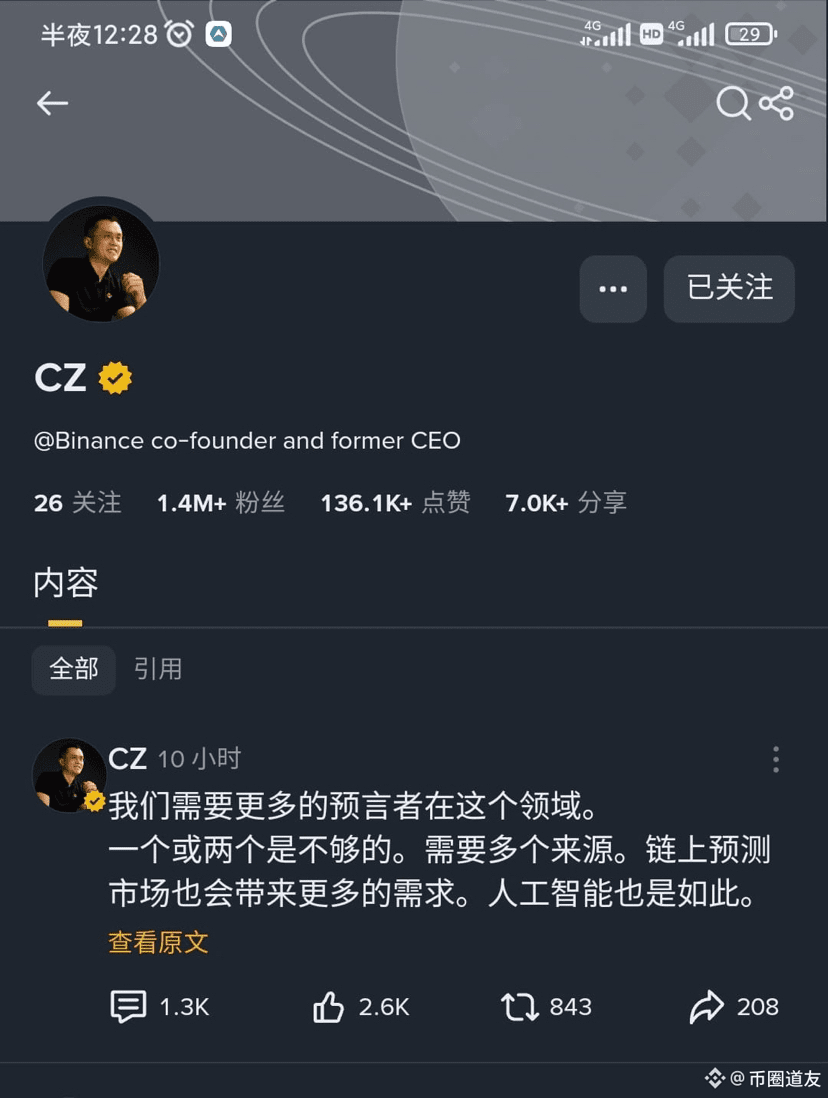Image resolution: width=828 pixels, height=1098 pixels.
Task: Open search on the profile header
Action: point(733,103)
